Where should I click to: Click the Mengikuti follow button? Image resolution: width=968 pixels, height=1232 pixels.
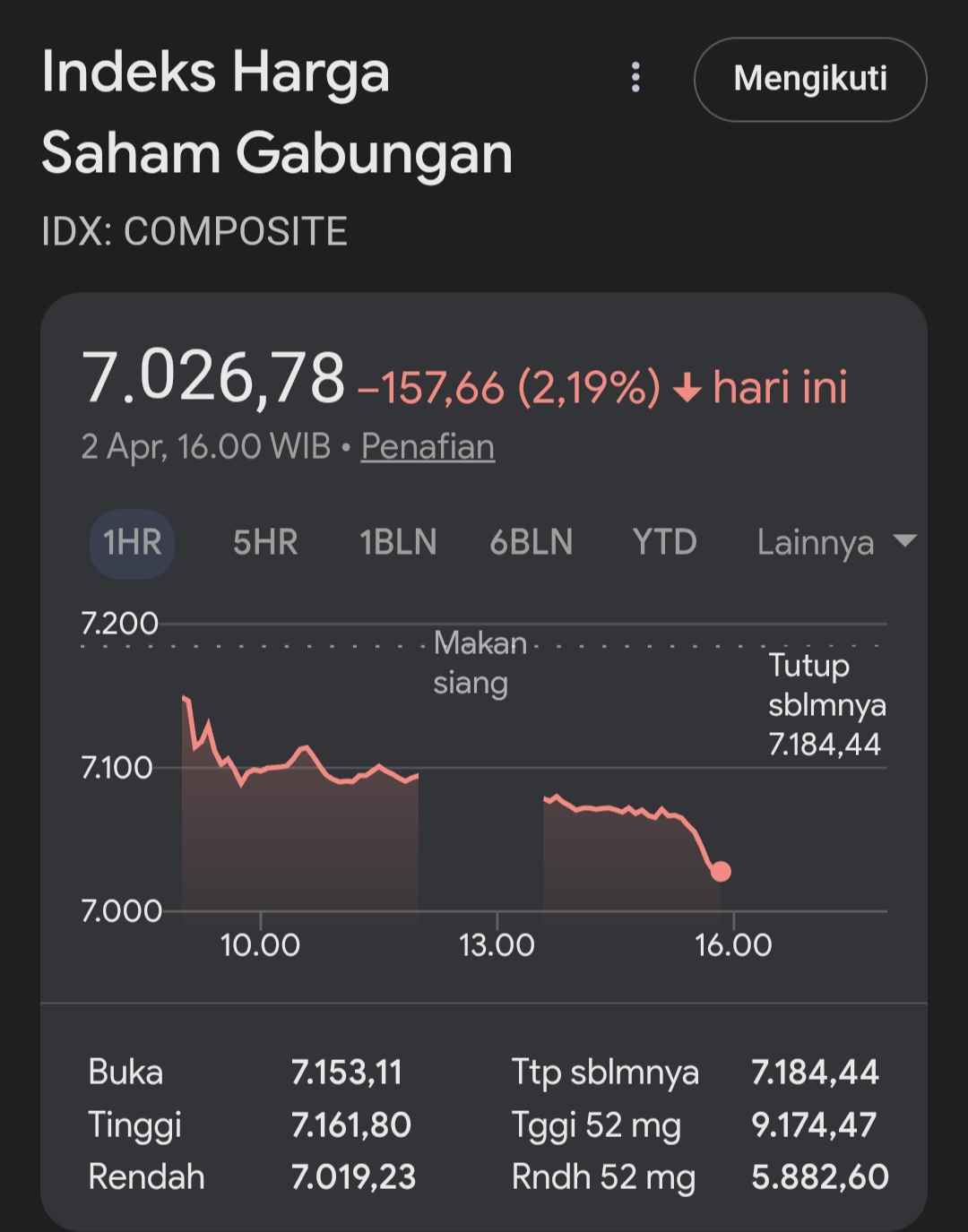(809, 79)
